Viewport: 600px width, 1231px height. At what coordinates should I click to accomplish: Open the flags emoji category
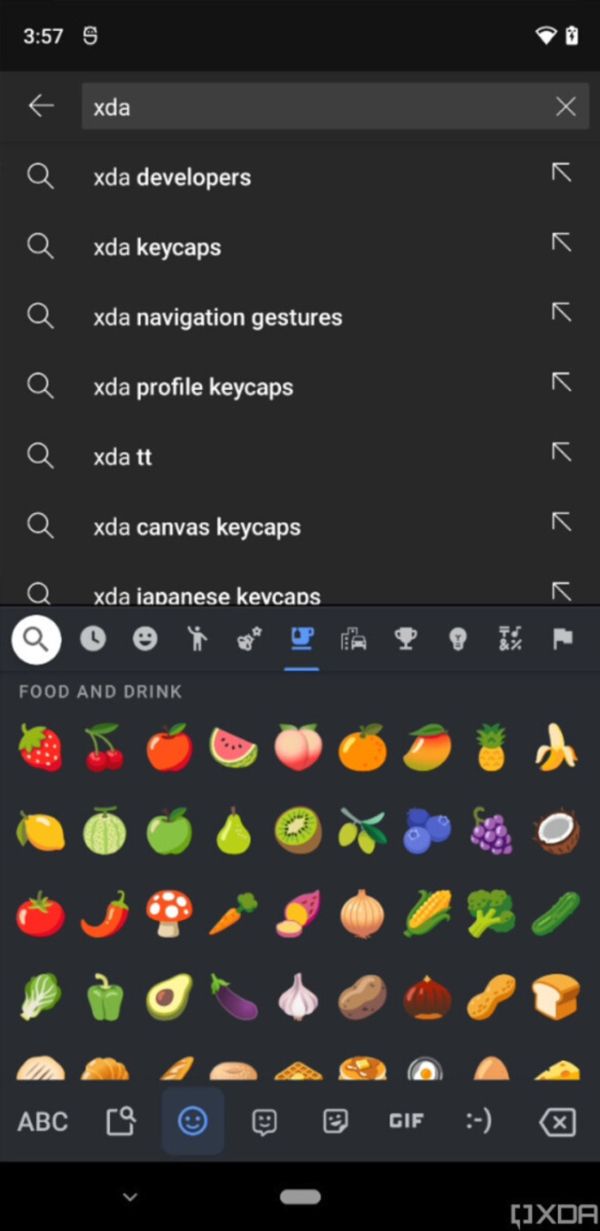tap(563, 639)
